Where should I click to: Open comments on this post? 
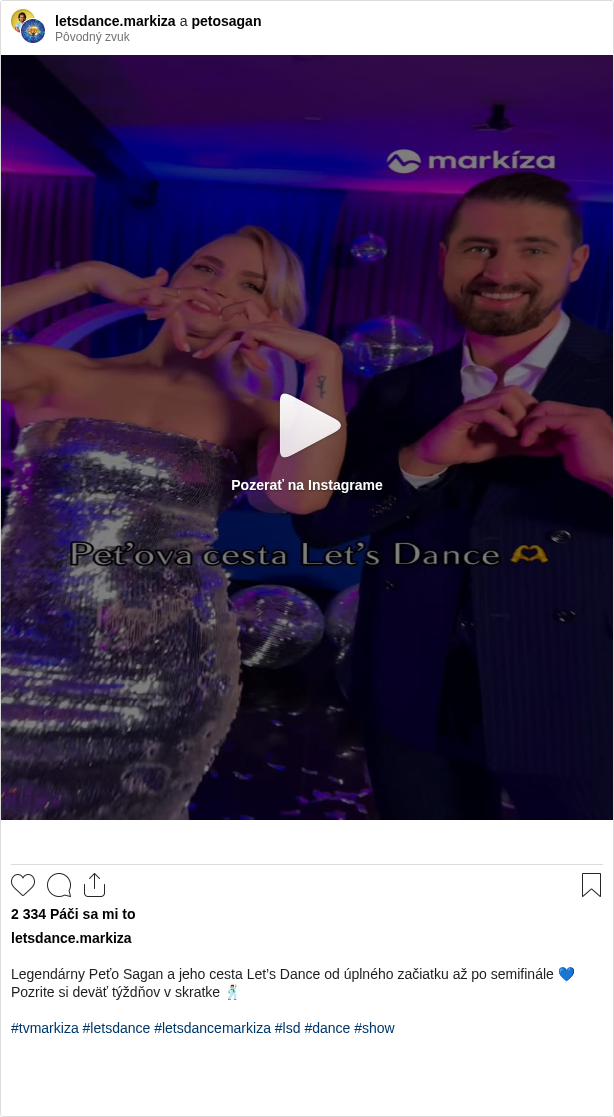(59, 885)
